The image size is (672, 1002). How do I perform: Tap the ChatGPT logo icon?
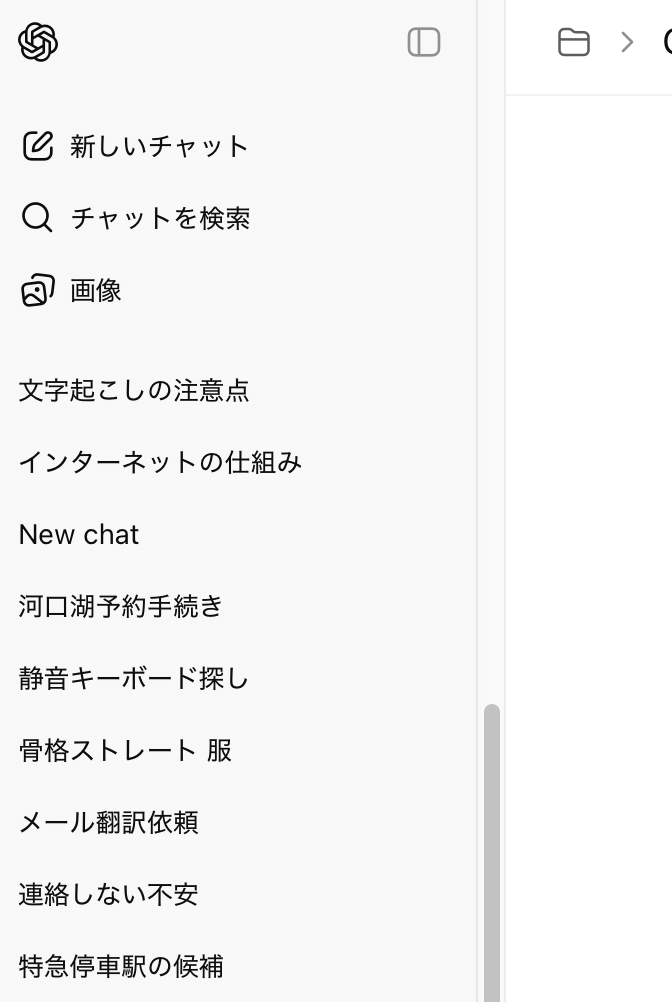(x=38, y=42)
